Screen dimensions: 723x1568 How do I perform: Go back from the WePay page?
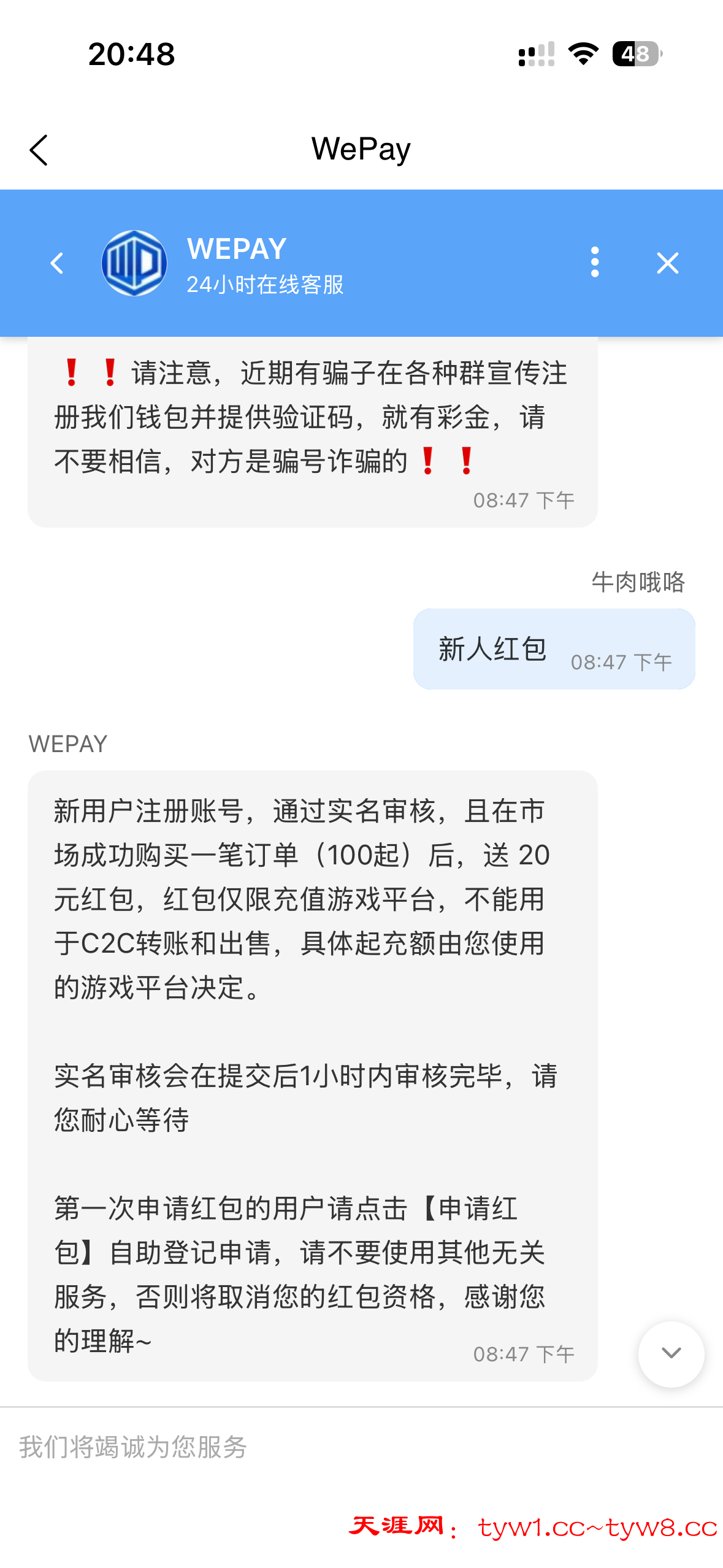coord(39,150)
